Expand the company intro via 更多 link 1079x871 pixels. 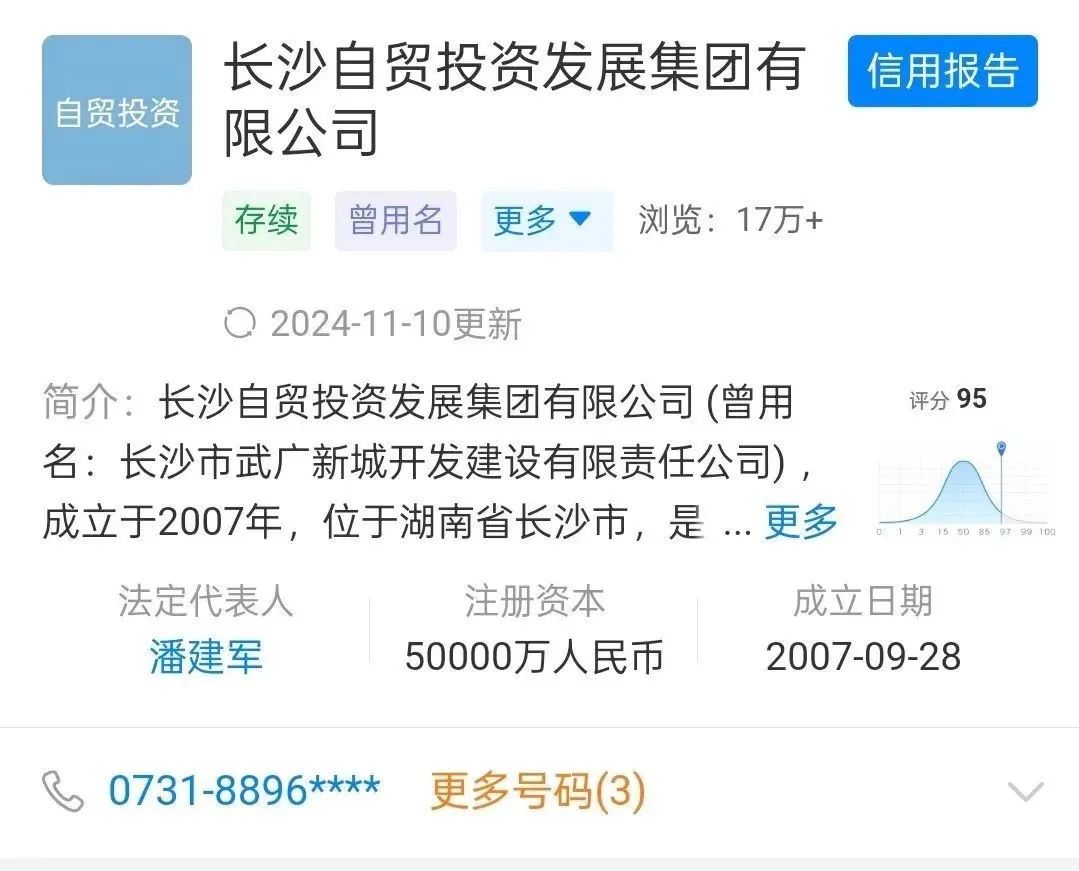click(801, 521)
